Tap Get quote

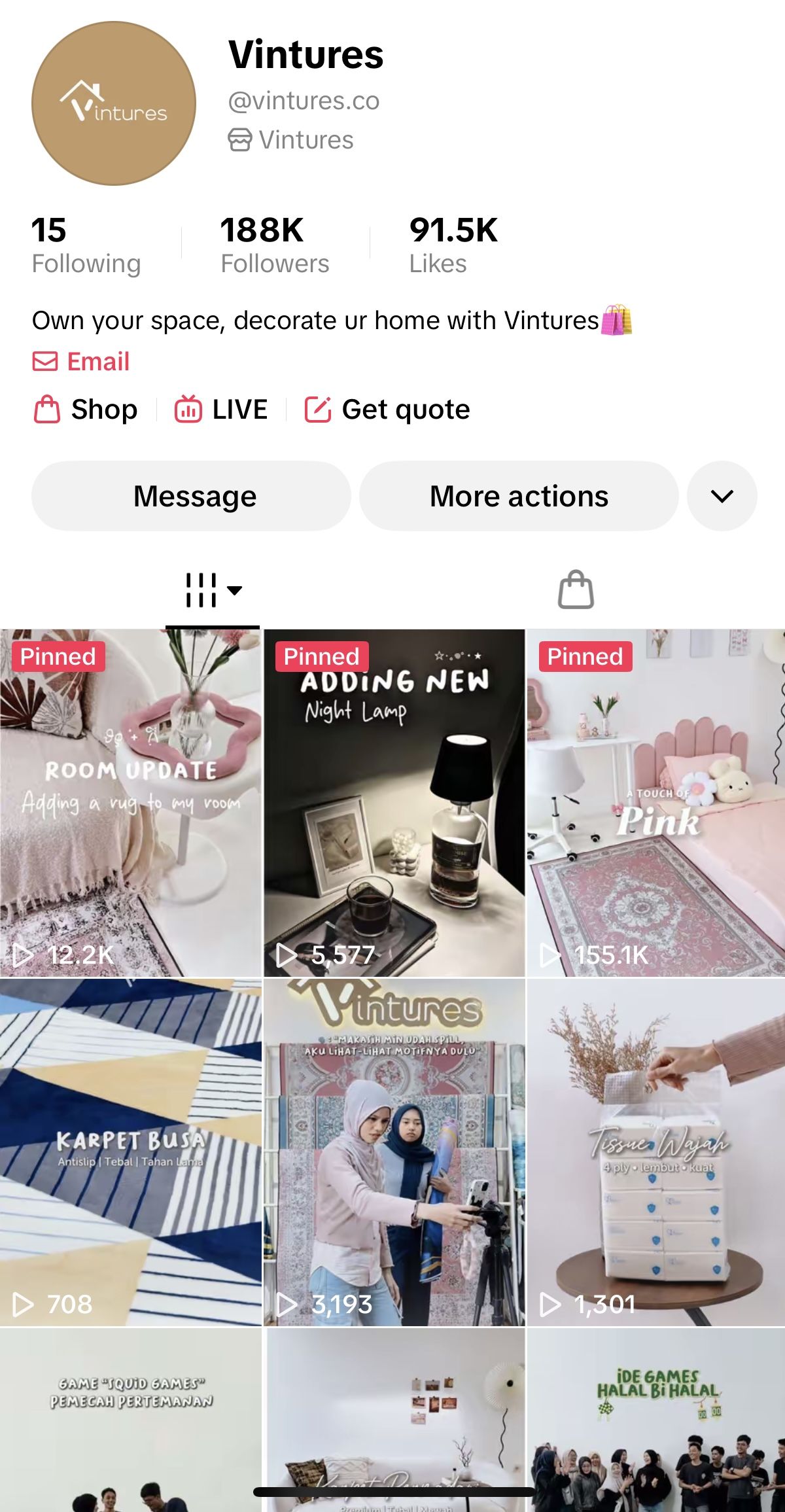[387, 410]
